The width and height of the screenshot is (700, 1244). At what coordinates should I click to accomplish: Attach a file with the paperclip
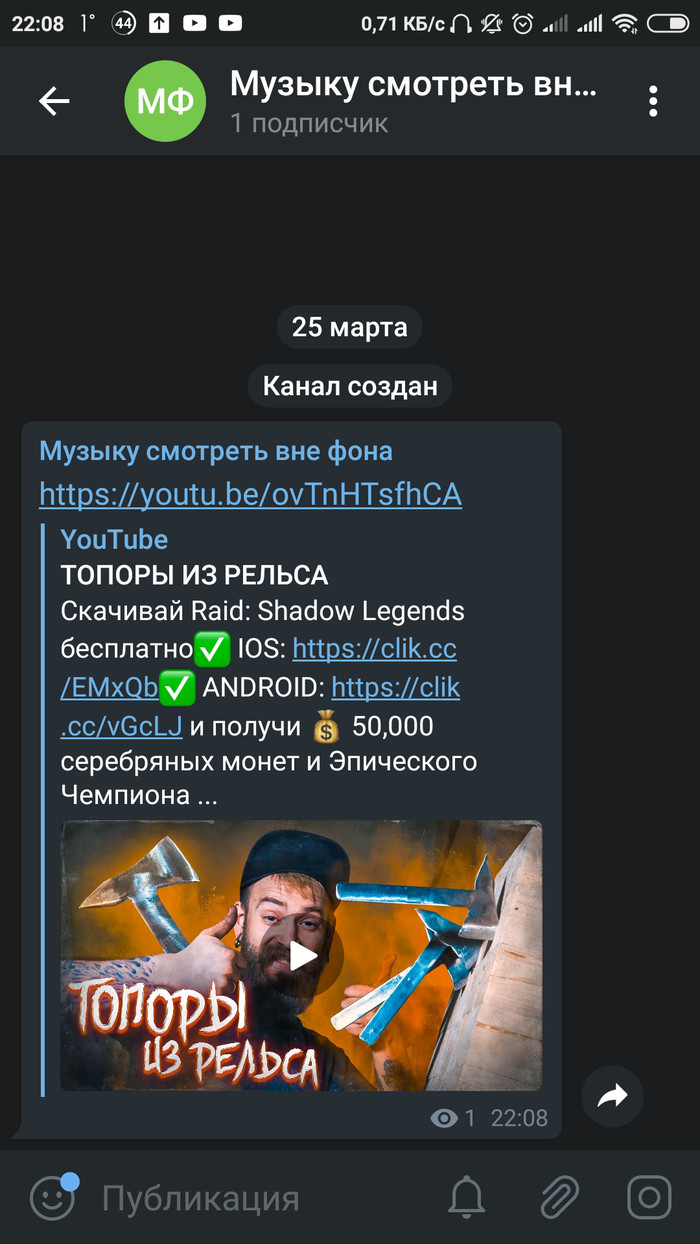click(559, 1198)
